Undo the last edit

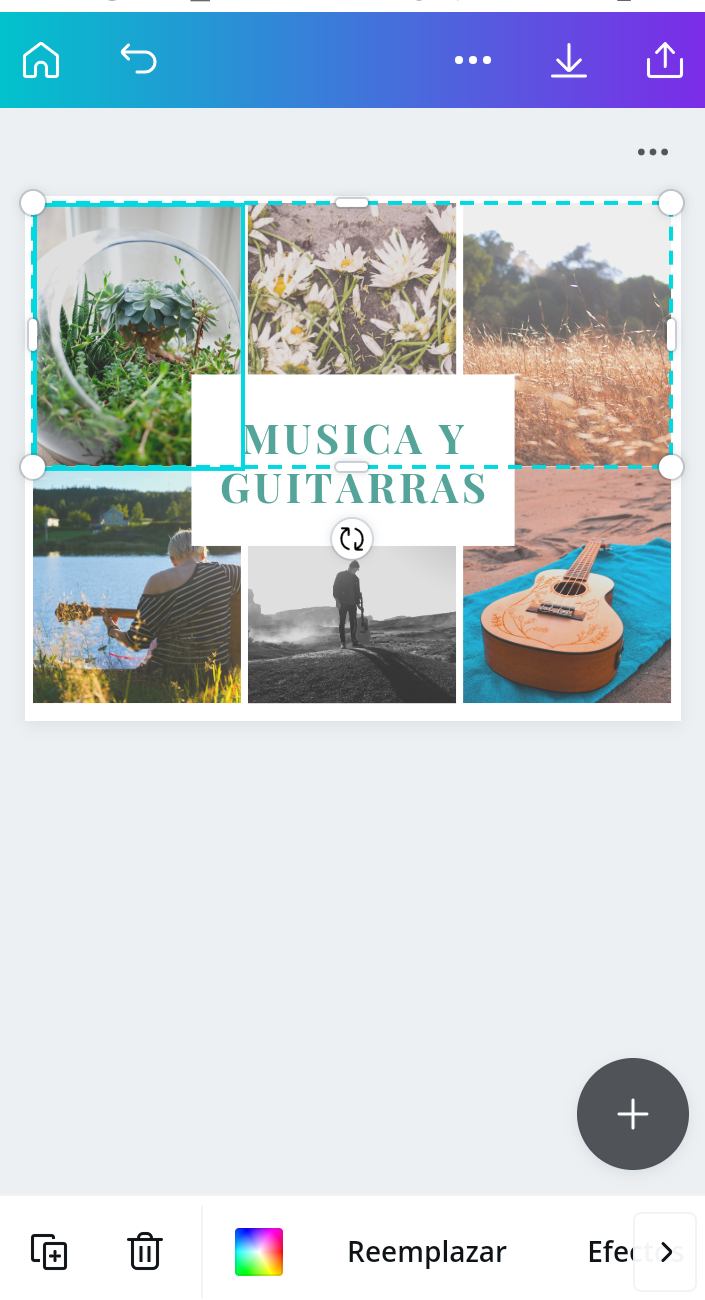point(139,60)
